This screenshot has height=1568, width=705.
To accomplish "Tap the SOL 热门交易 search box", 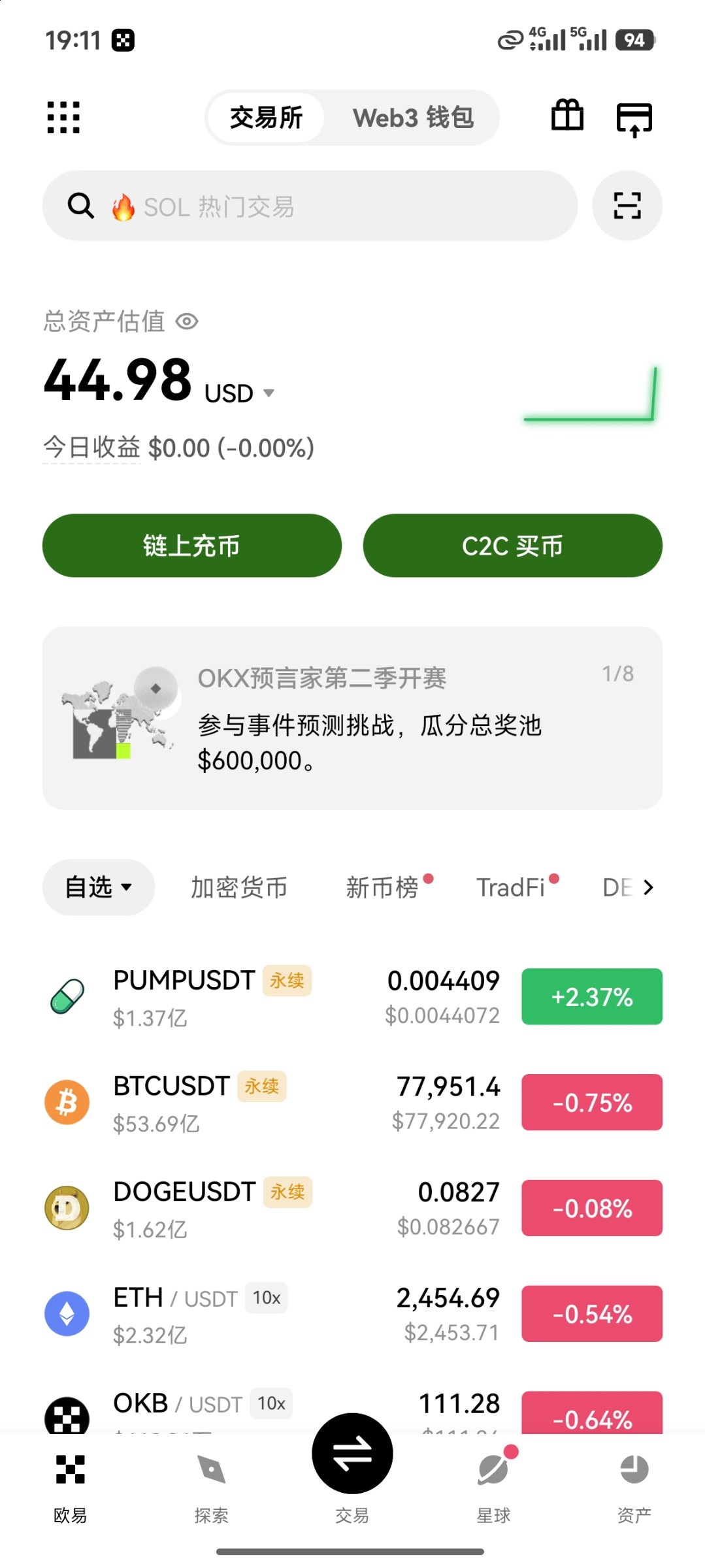I will tap(310, 206).
